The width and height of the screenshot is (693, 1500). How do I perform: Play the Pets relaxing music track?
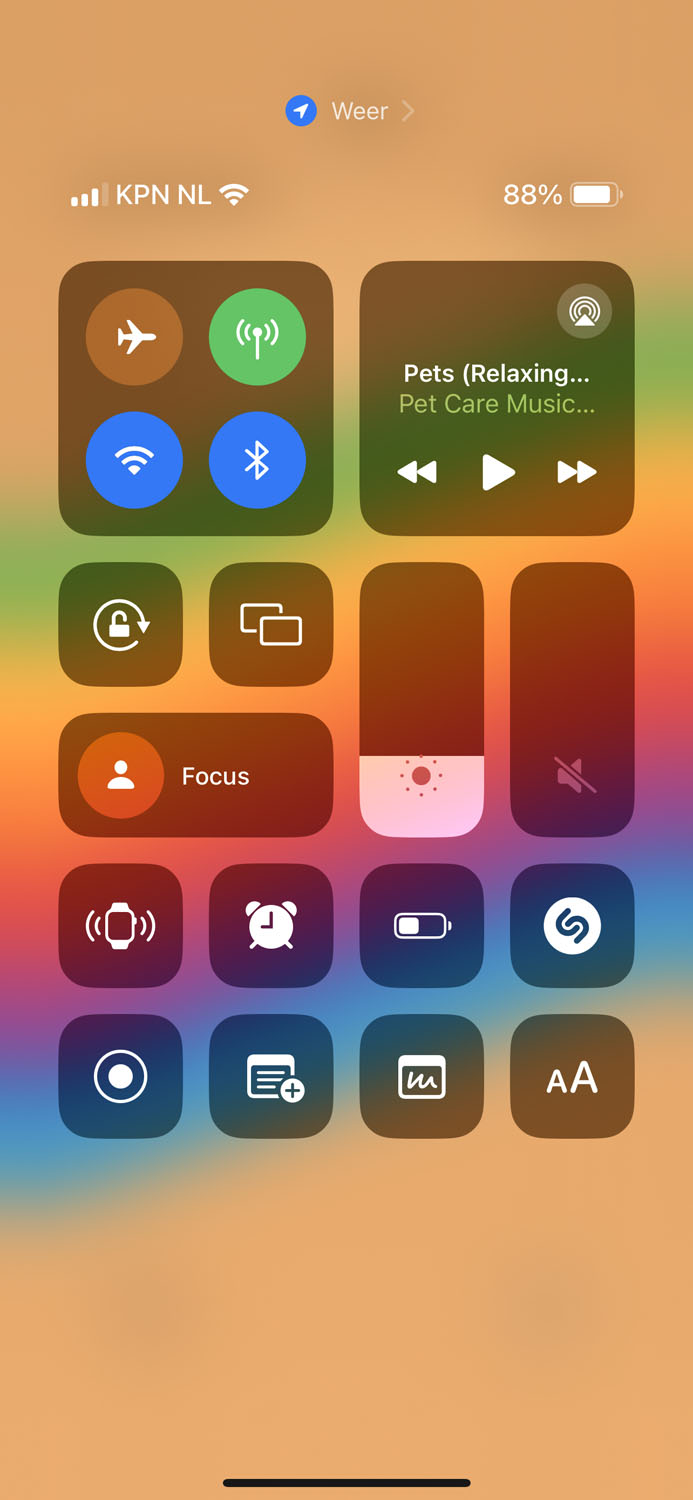497,472
